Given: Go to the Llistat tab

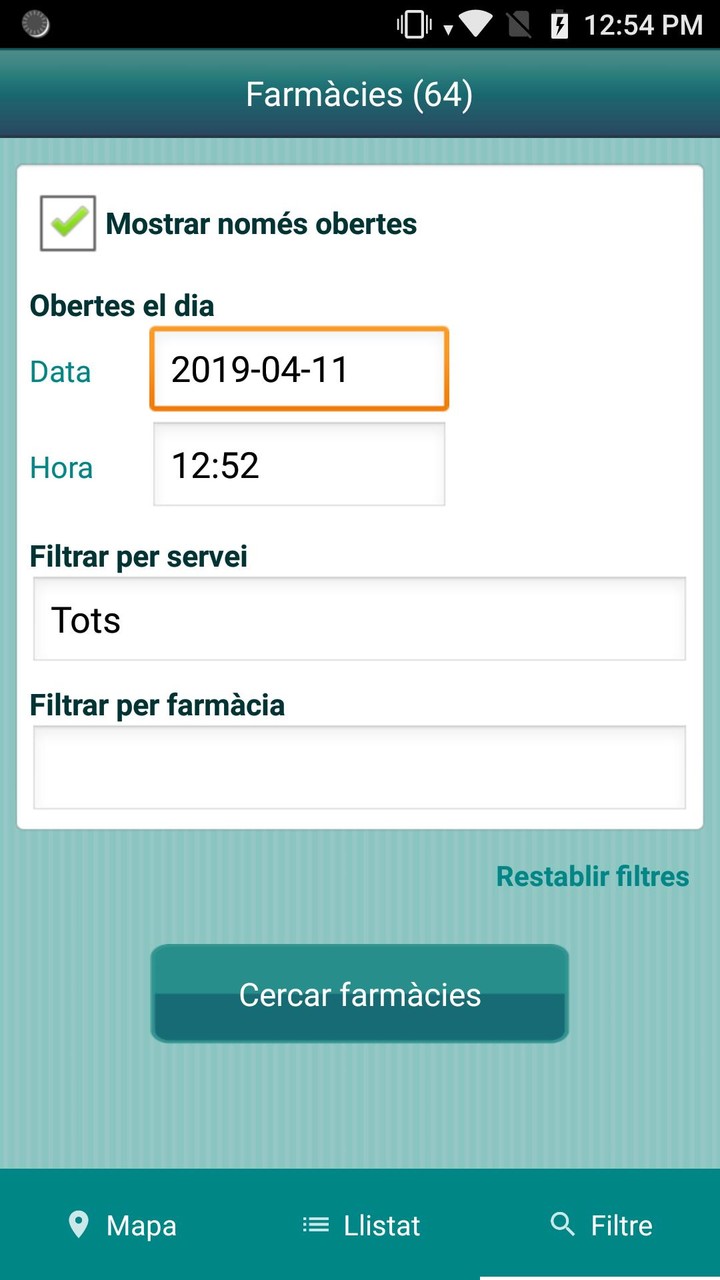Looking at the screenshot, I should 361,1225.
